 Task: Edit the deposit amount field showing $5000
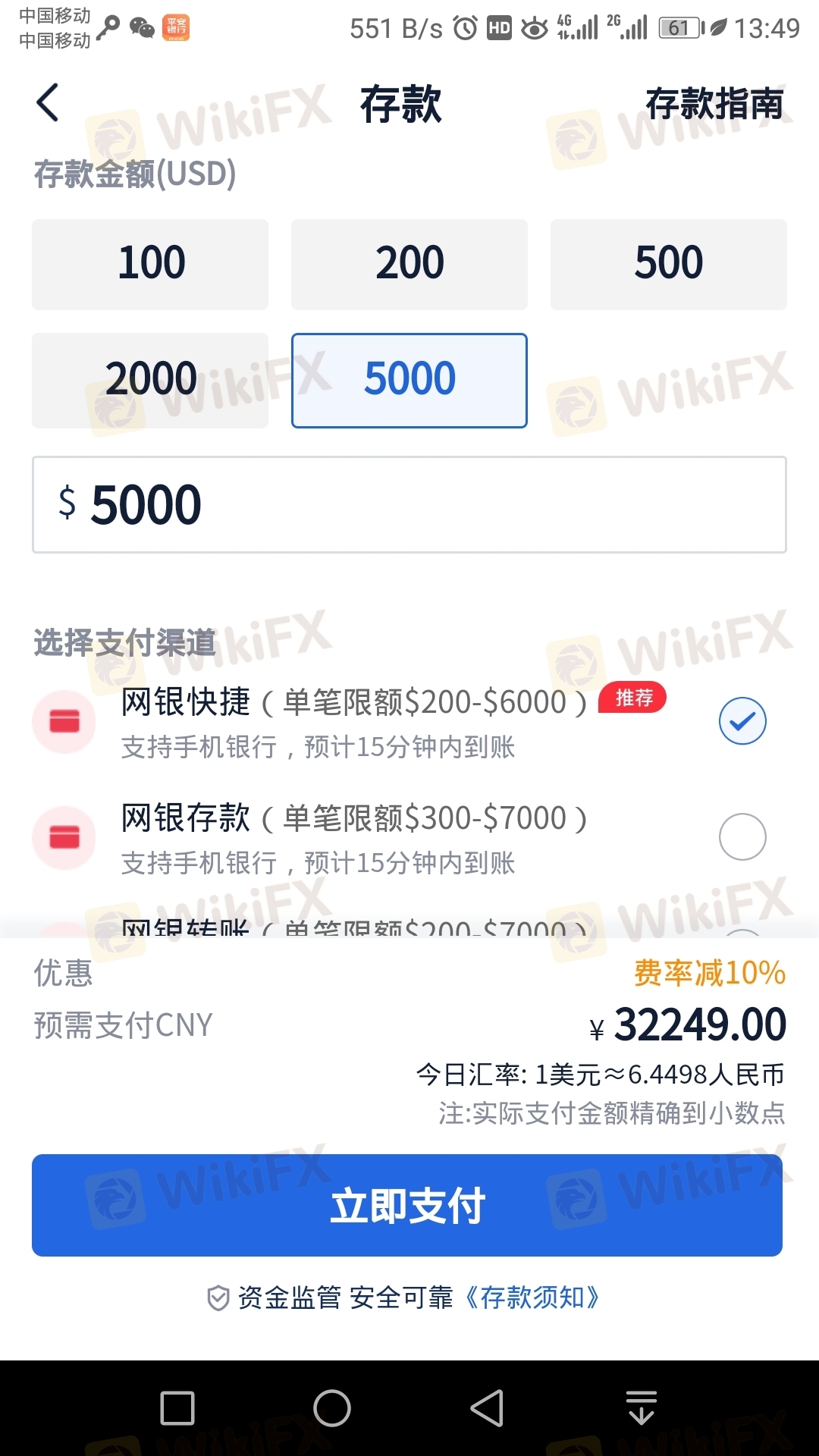(x=409, y=504)
